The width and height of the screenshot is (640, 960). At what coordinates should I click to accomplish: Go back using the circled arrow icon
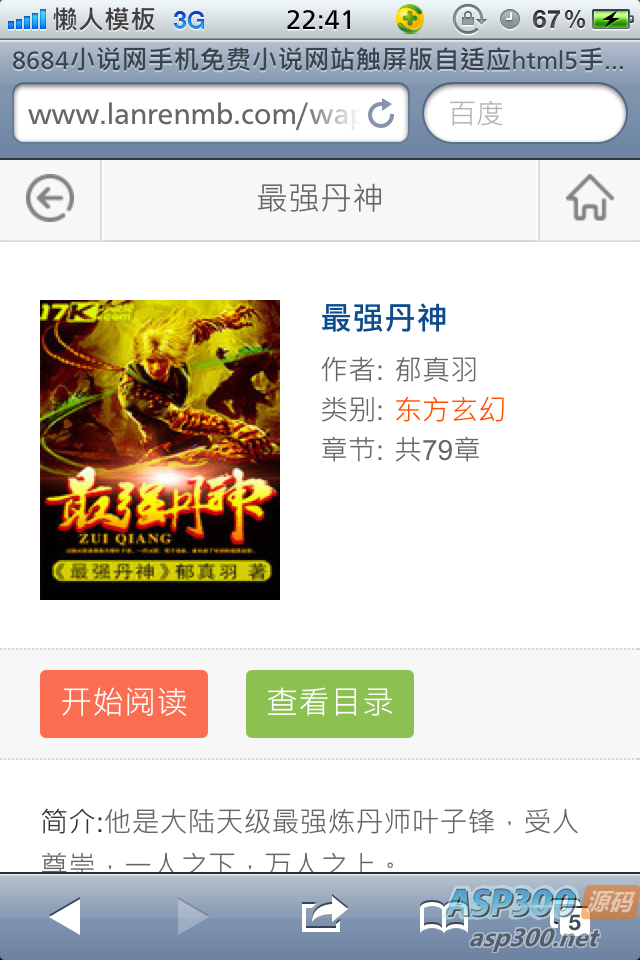(x=50, y=198)
